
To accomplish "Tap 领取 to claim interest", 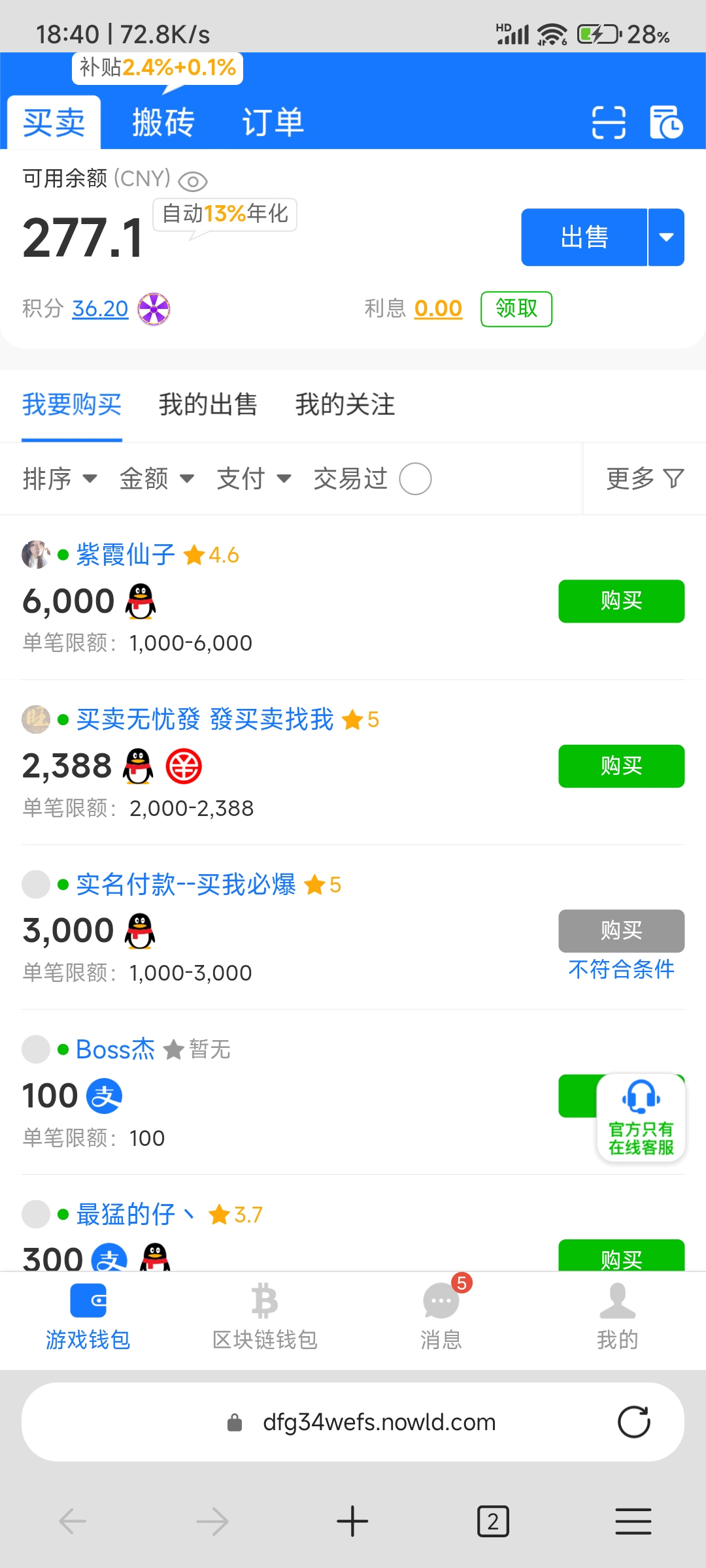I will pos(516,308).
